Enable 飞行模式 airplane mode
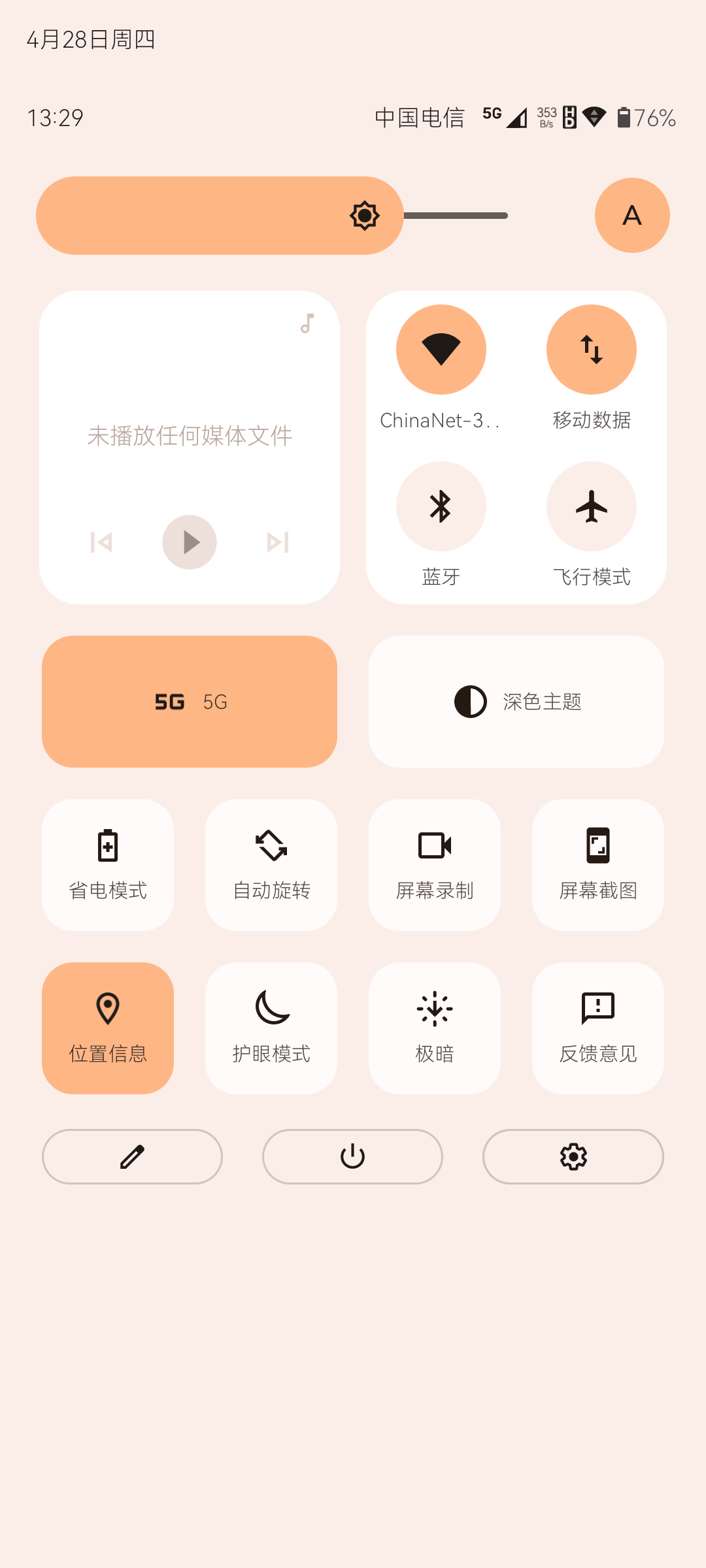706x1568 pixels. point(591,506)
